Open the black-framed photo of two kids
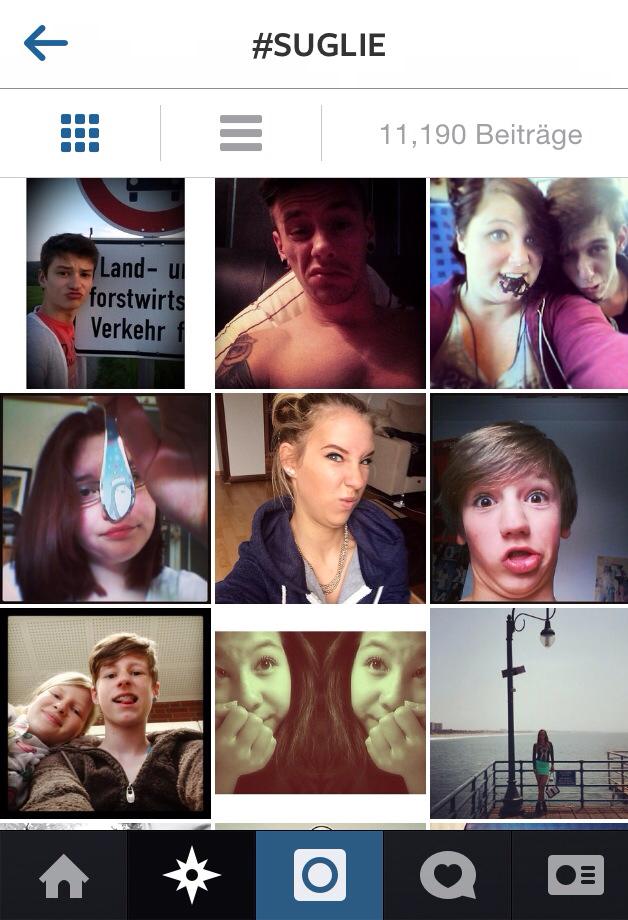 coord(105,712)
